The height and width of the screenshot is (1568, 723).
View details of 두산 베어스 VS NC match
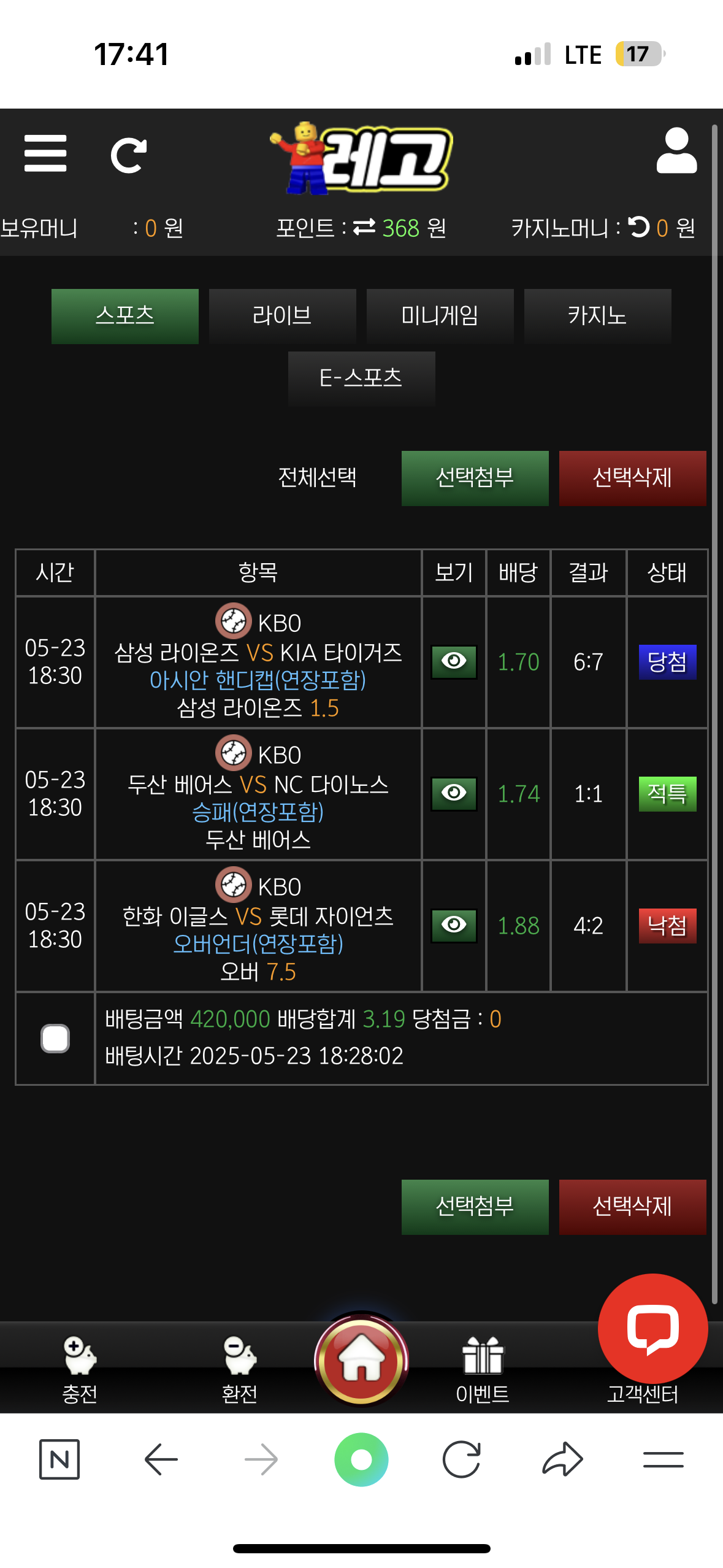(x=454, y=793)
